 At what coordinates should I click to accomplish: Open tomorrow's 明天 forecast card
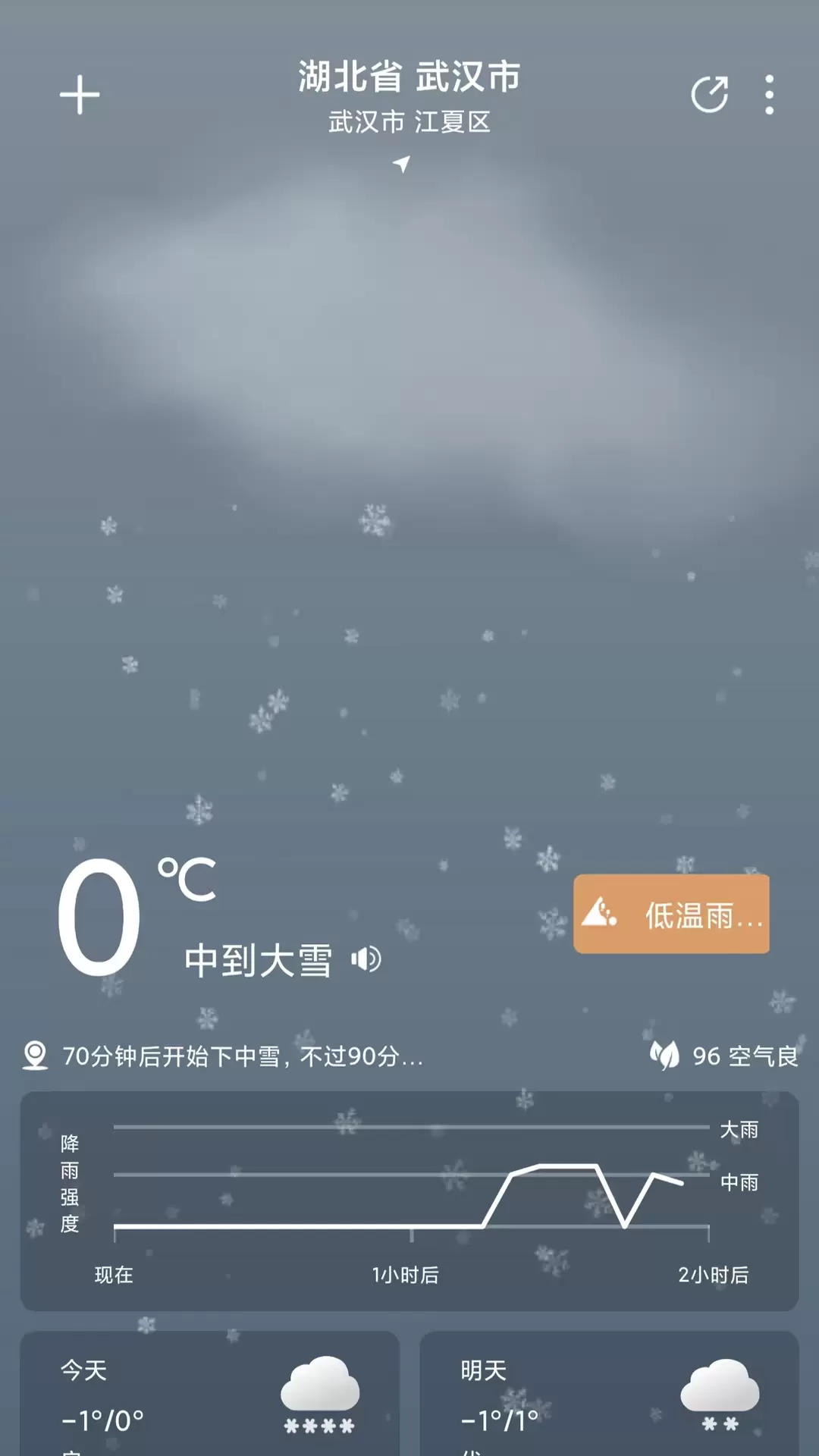609,1394
